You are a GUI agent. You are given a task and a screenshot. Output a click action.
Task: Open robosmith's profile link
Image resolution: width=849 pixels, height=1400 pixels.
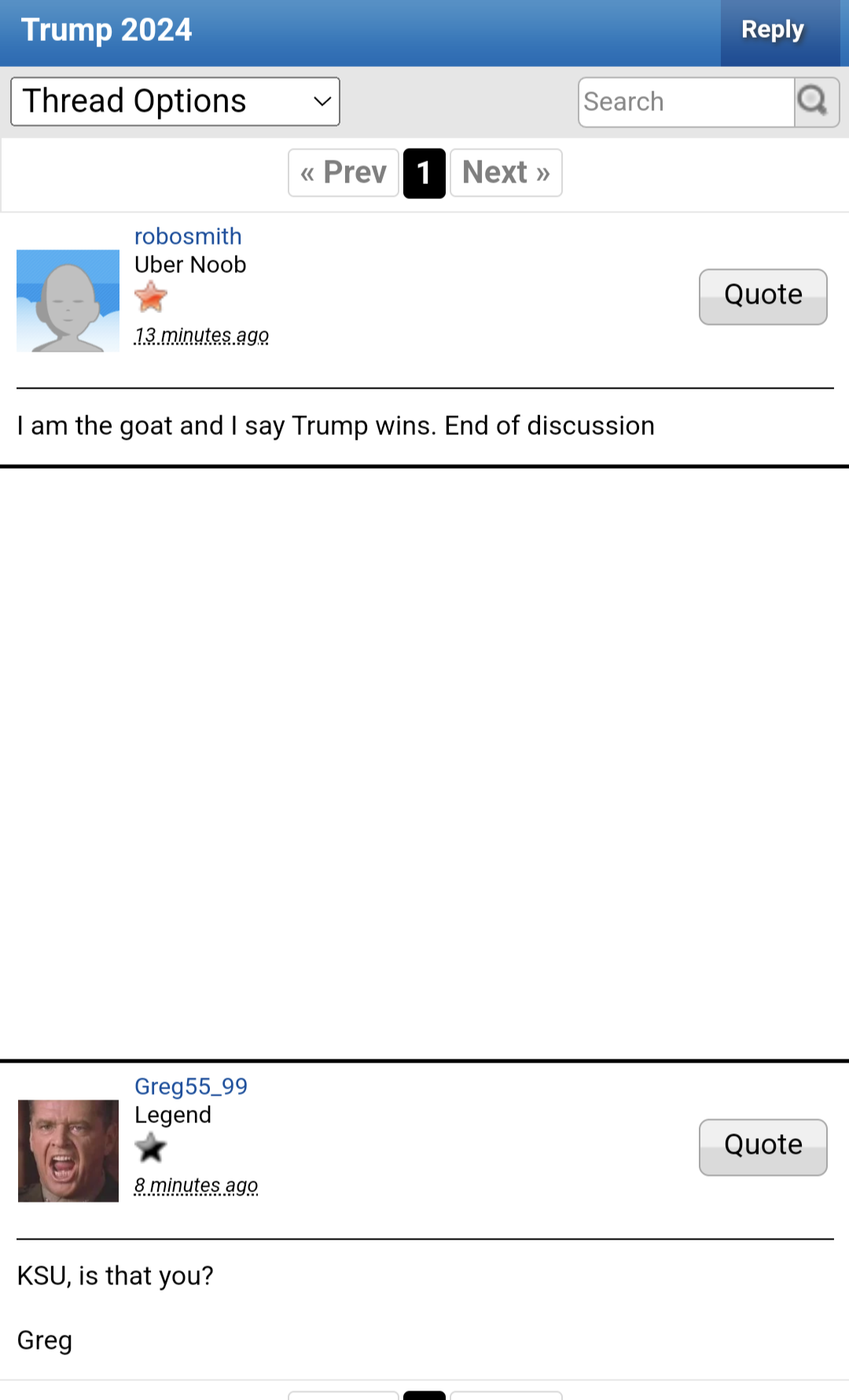pyautogui.click(x=188, y=236)
